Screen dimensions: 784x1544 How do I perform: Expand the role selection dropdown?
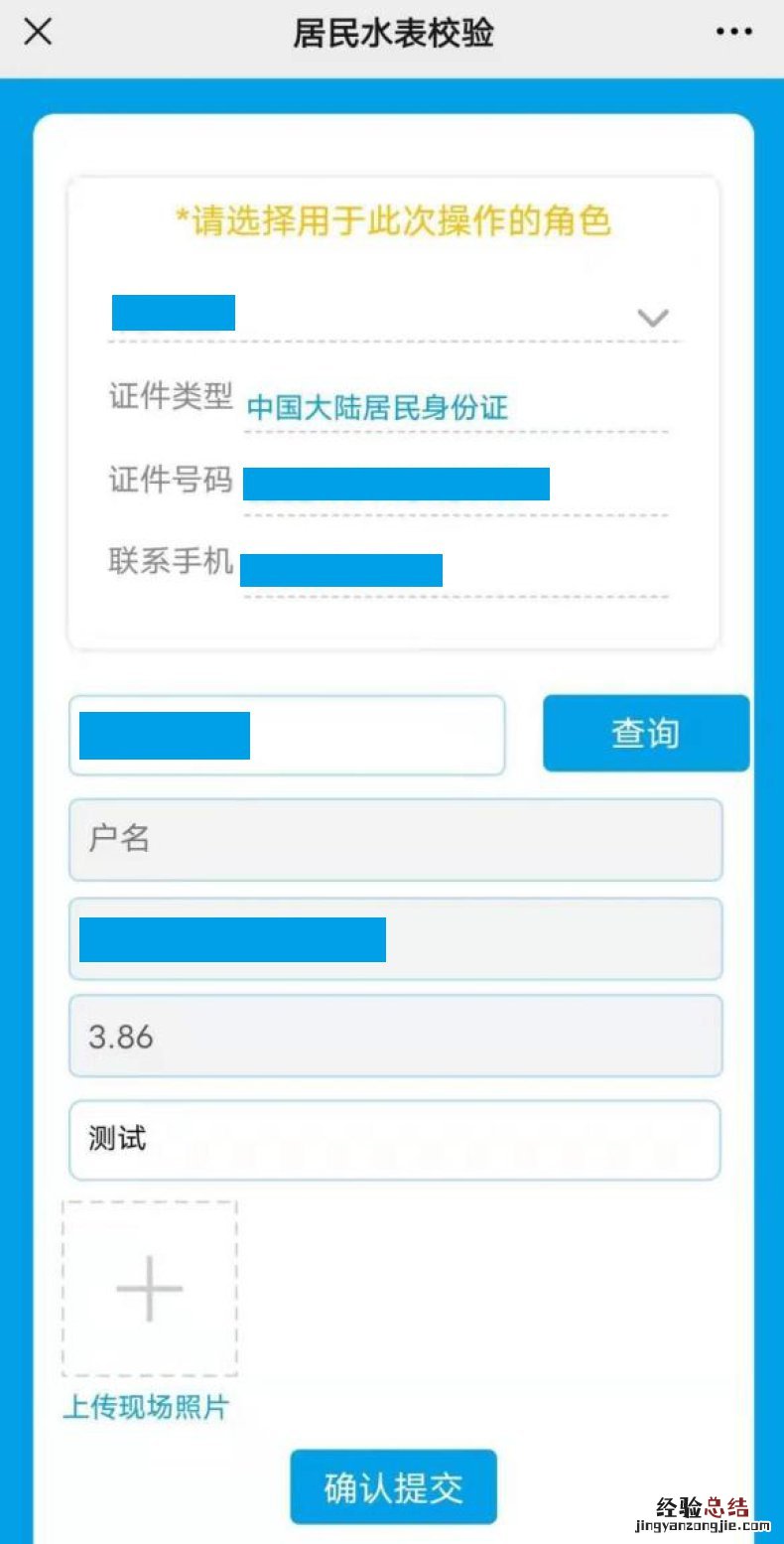point(652,318)
